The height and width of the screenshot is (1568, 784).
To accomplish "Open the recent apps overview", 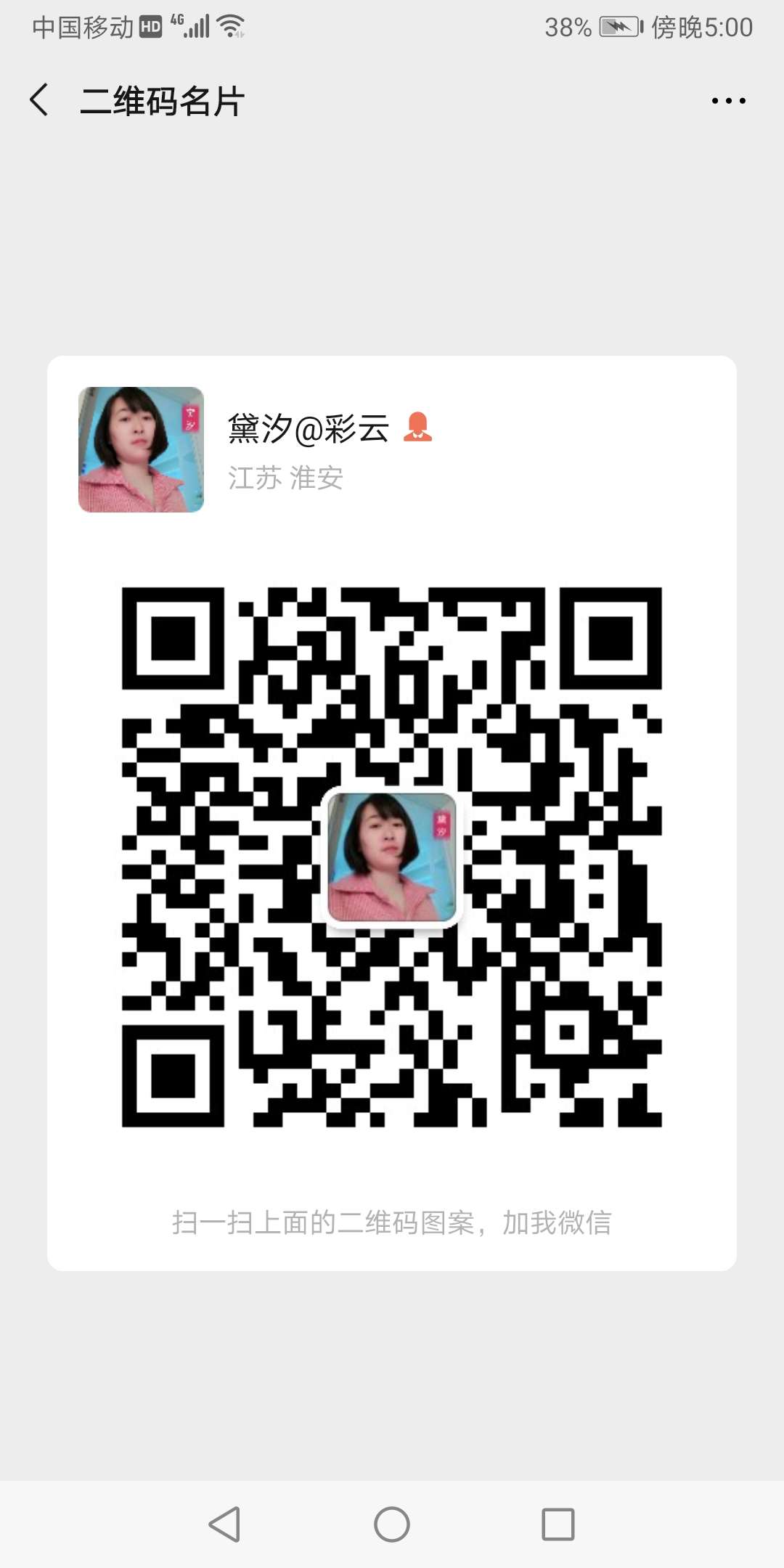I will [x=558, y=1524].
